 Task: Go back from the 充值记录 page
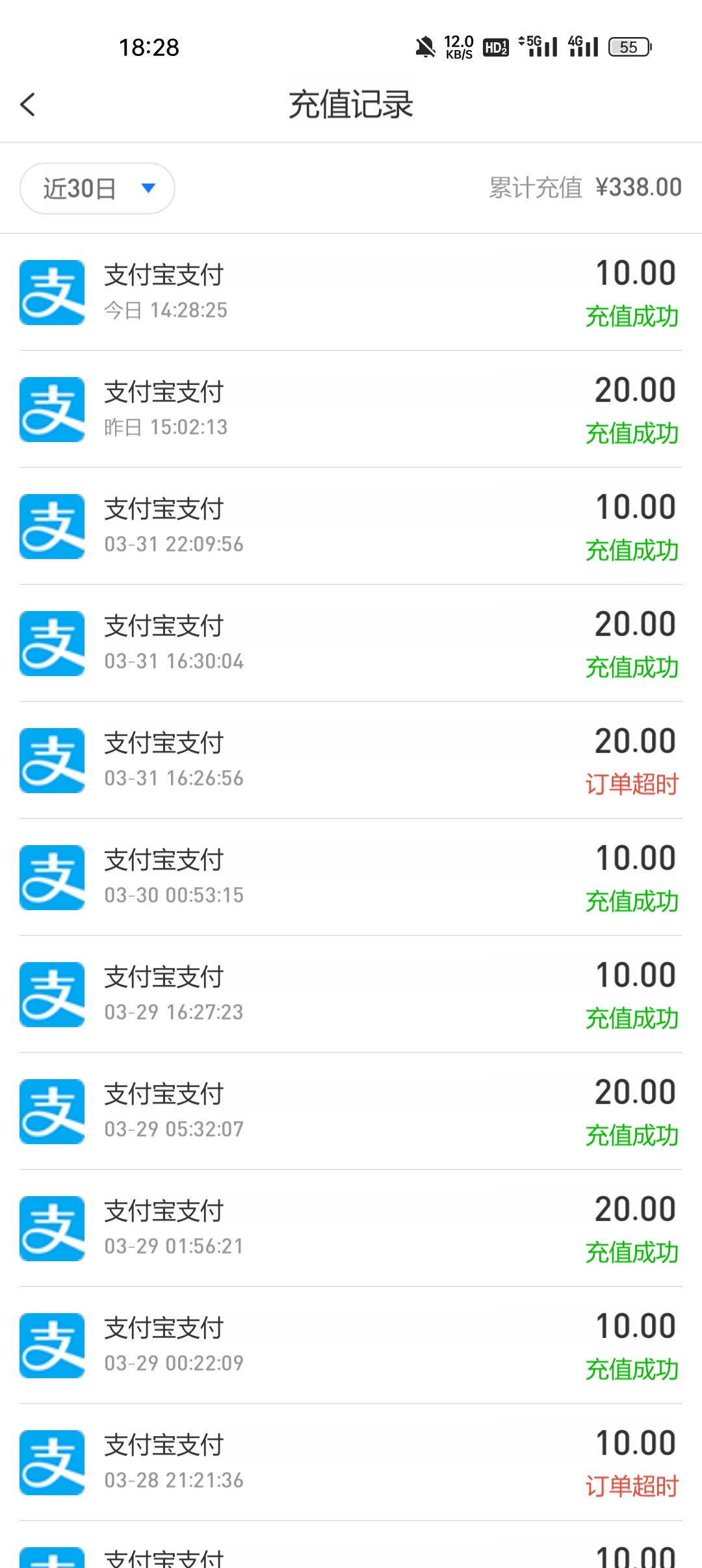tap(27, 105)
